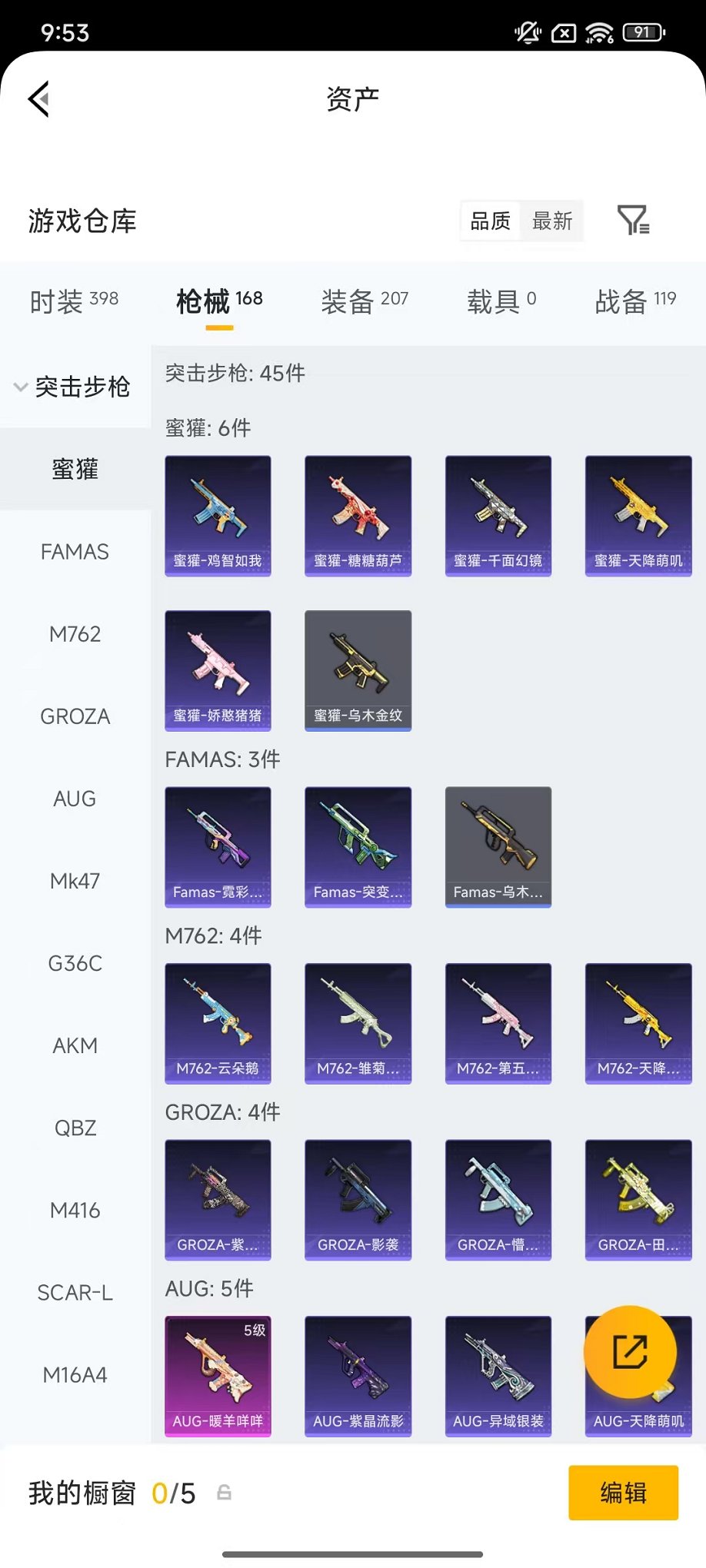Switch to the 载具 tab
The width and height of the screenshot is (706, 1568).
[501, 301]
